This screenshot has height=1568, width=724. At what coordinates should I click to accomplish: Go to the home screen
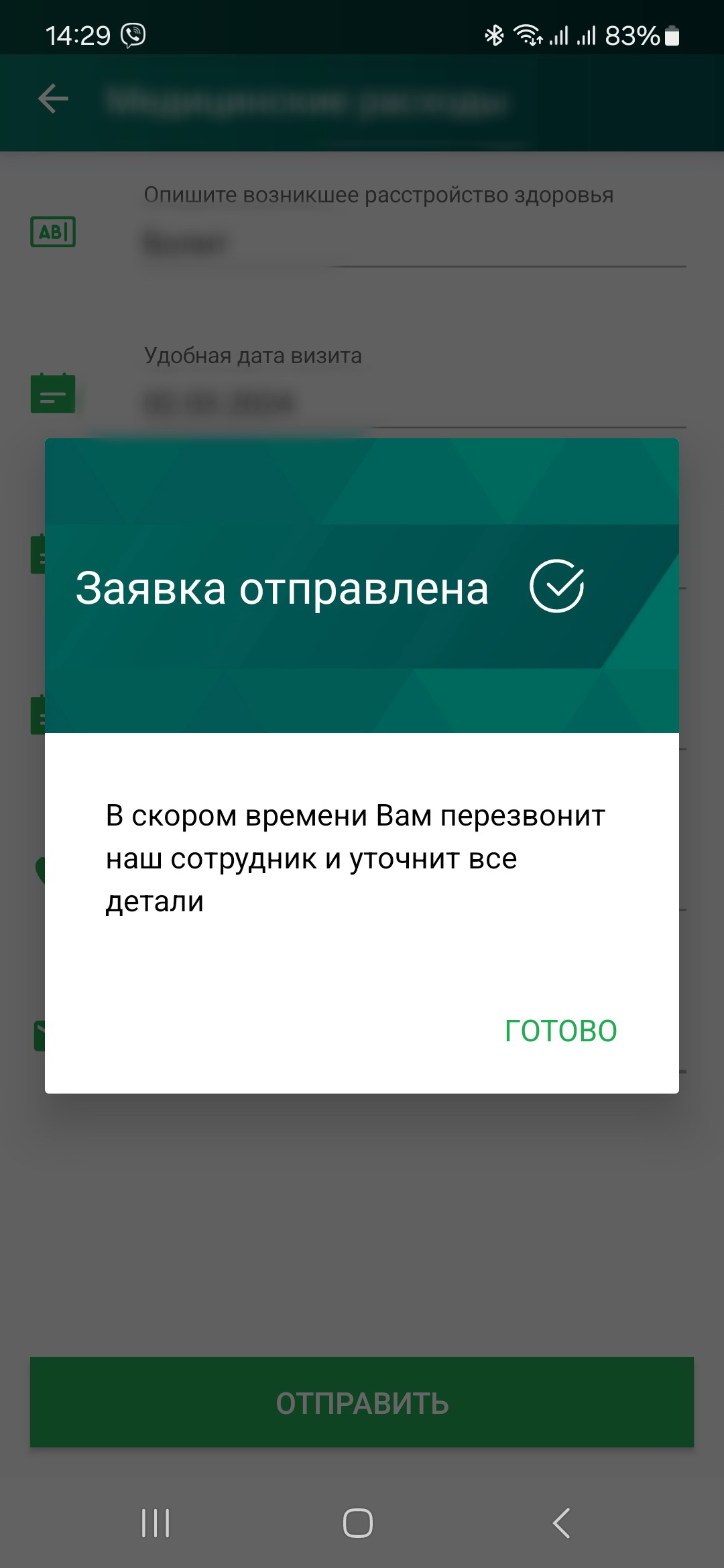[358, 1522]
